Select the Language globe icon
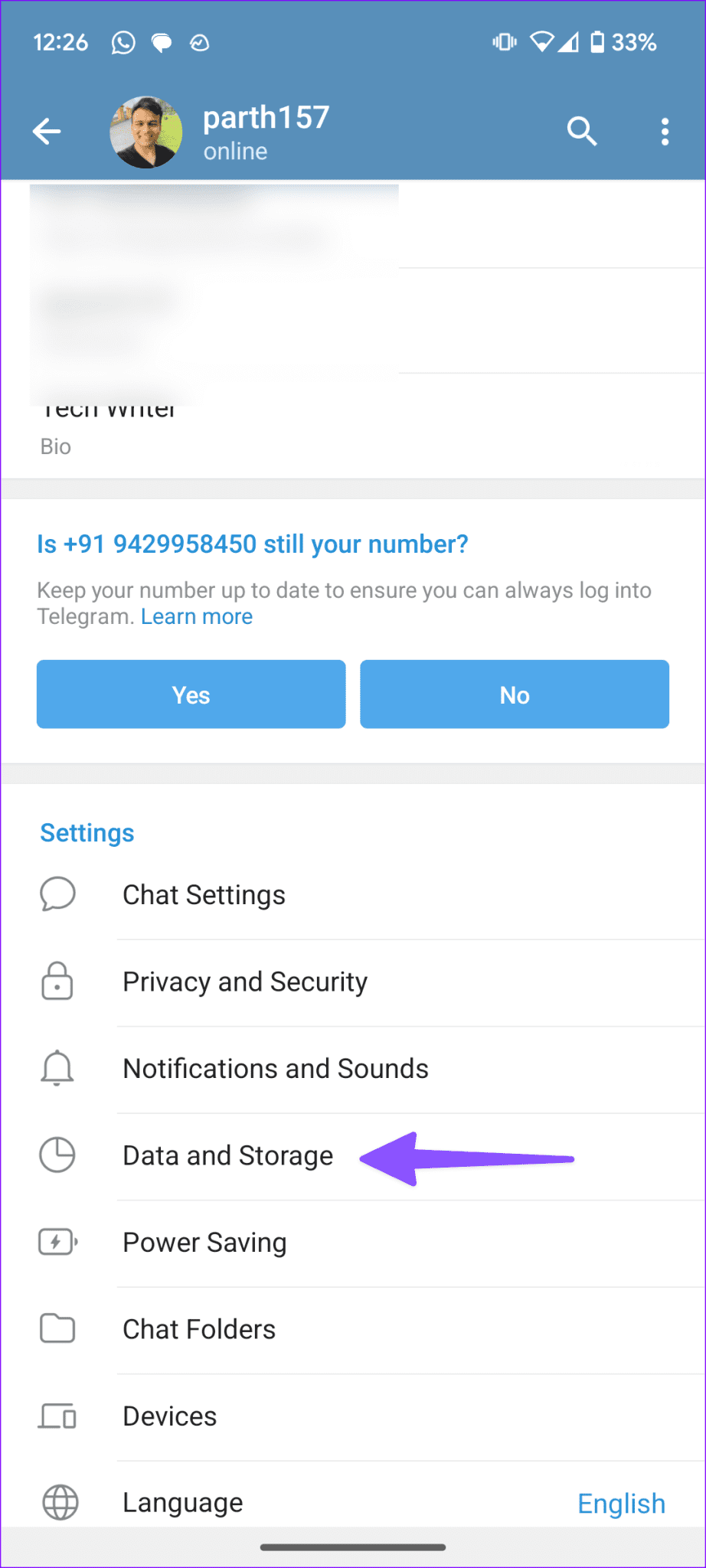 (x=57, y=1502)
